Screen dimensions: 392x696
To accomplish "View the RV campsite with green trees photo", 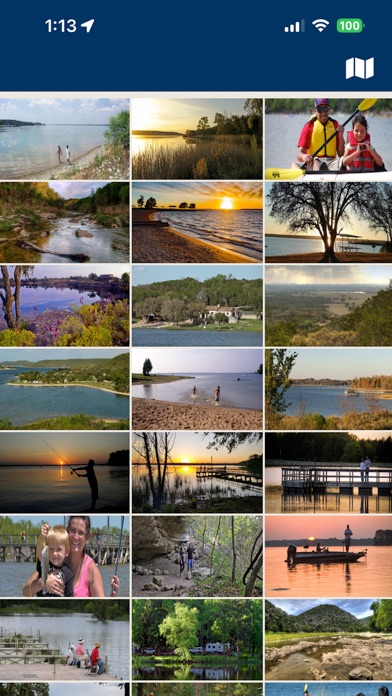I will [197, 640].
